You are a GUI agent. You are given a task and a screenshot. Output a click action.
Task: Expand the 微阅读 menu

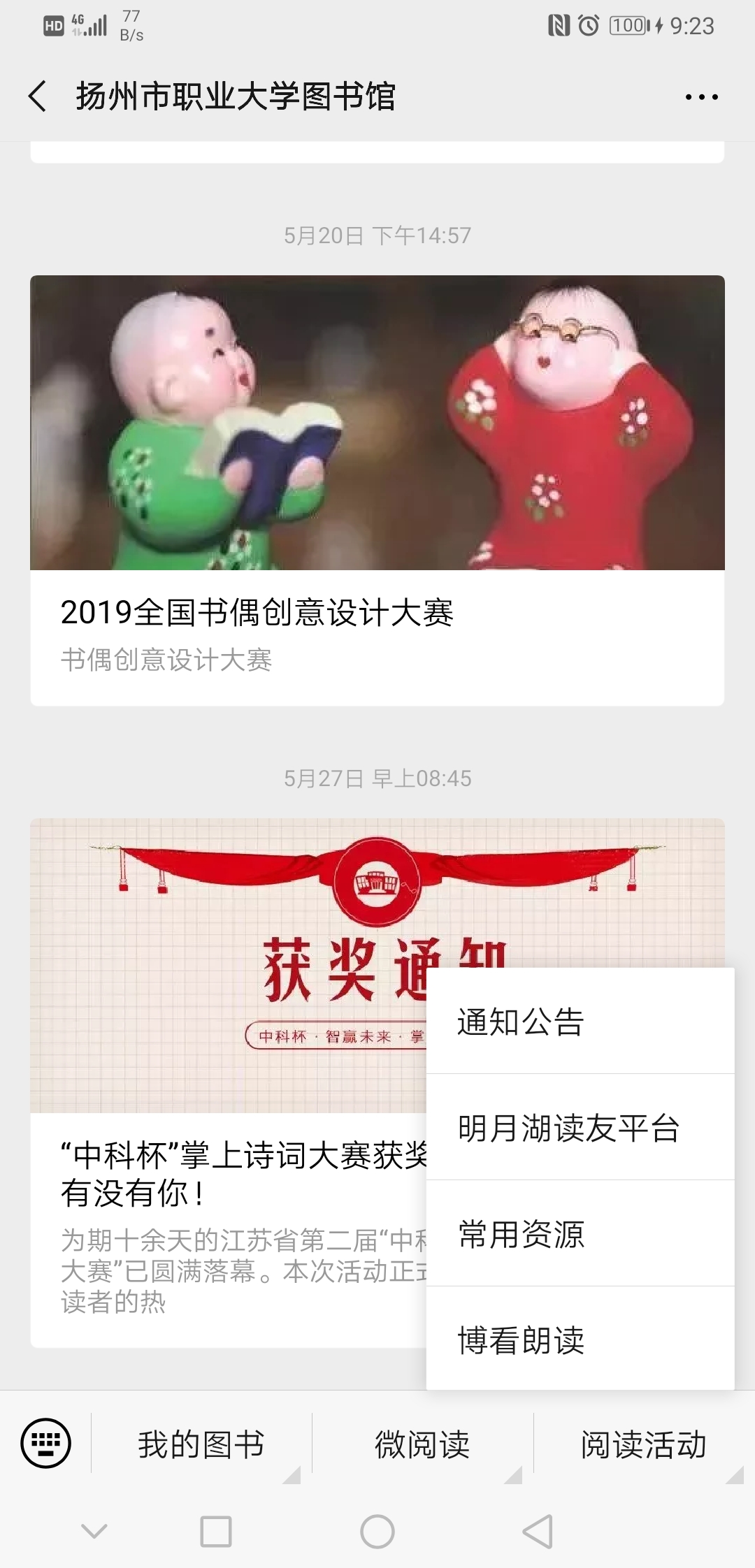tap(422, 1444)
